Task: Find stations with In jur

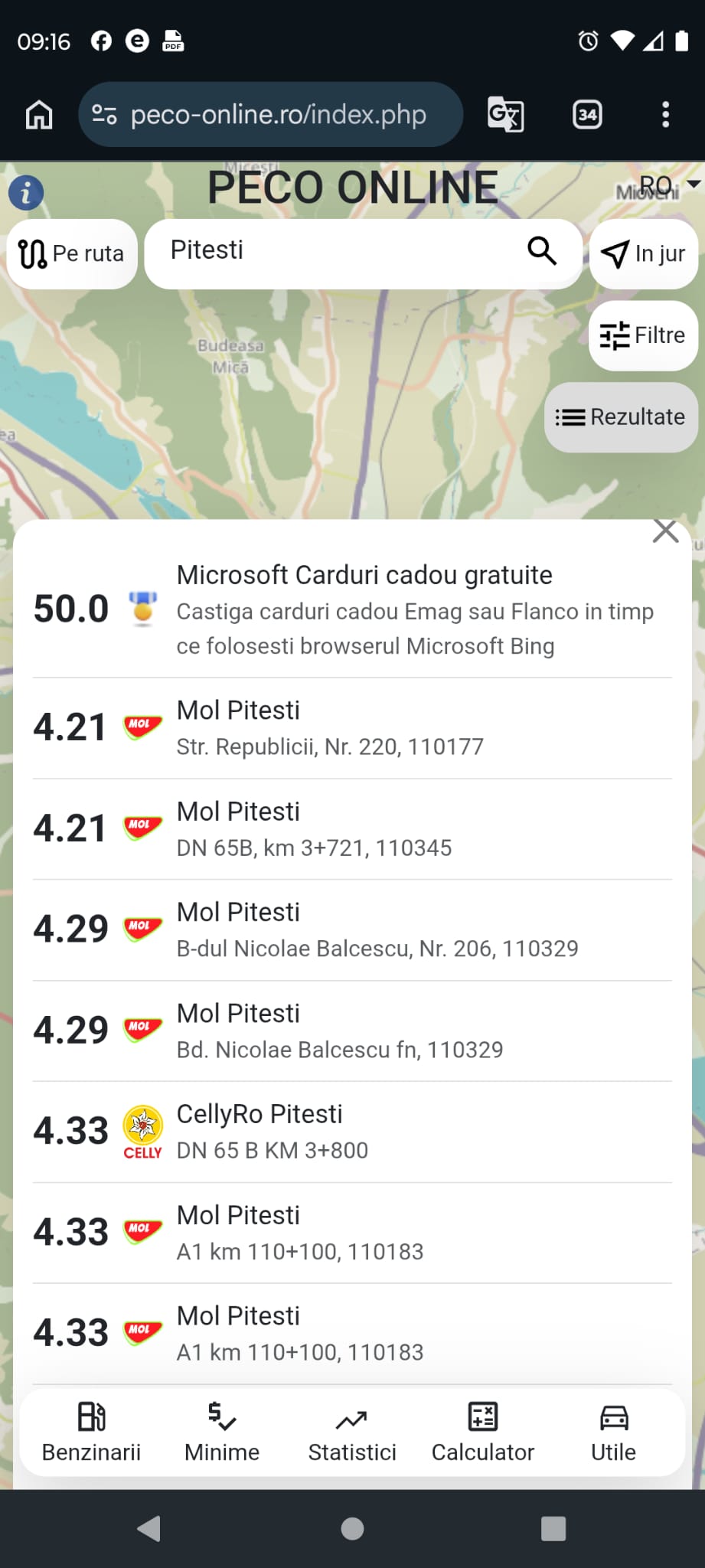Action: click(644, 253)
